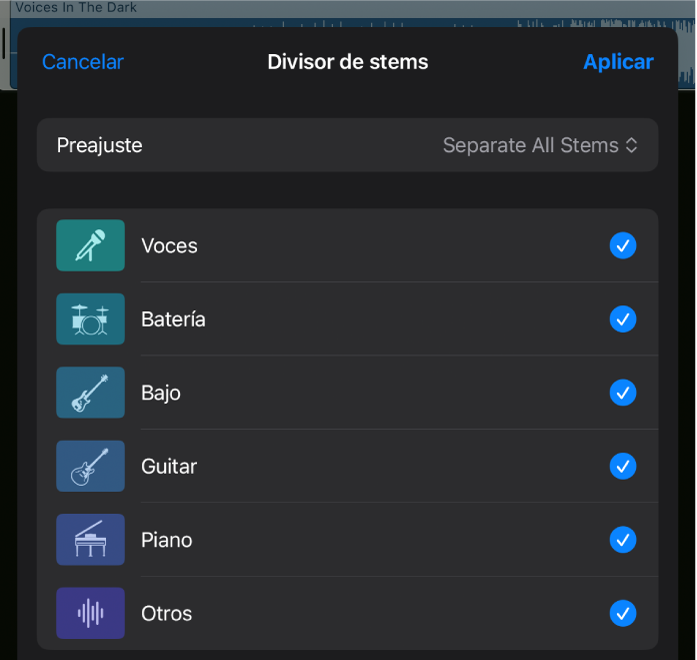
Task: Tap Cancelar to dismiss the stem splitter
Action: [x=83, y=62]
